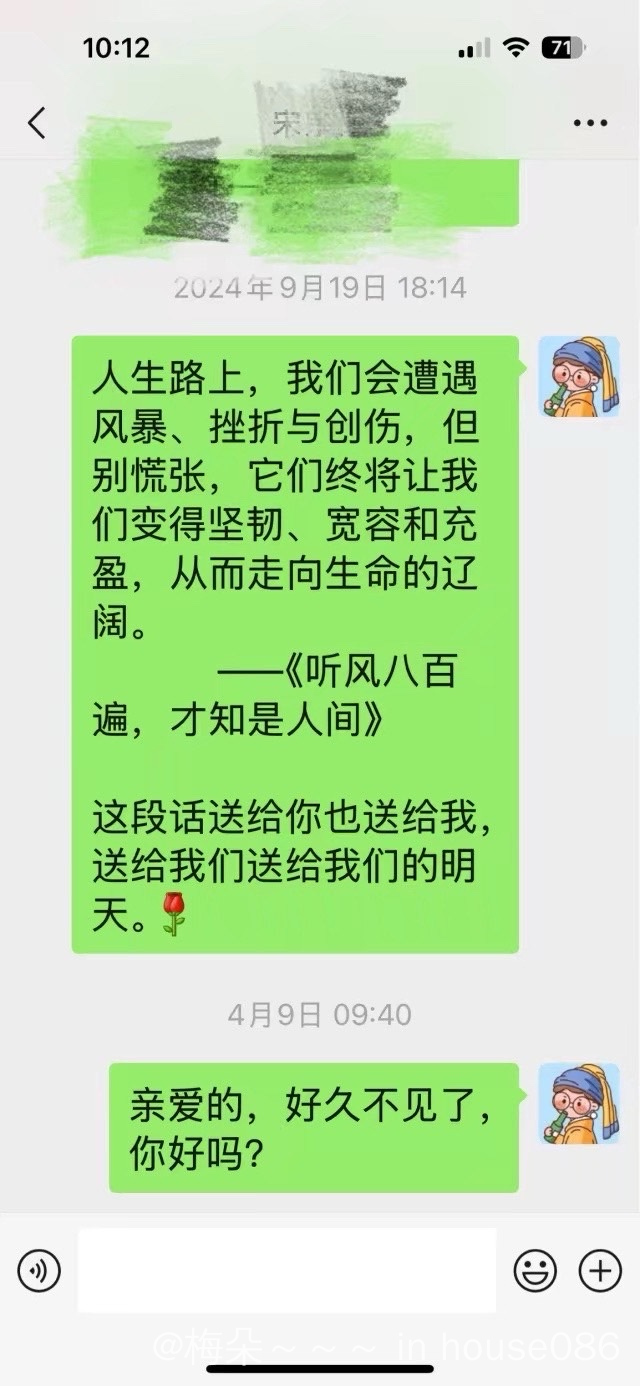This screenshot has width=640, height=1386.
Task: Tap the message text input field
Action: pos(287,1270)
